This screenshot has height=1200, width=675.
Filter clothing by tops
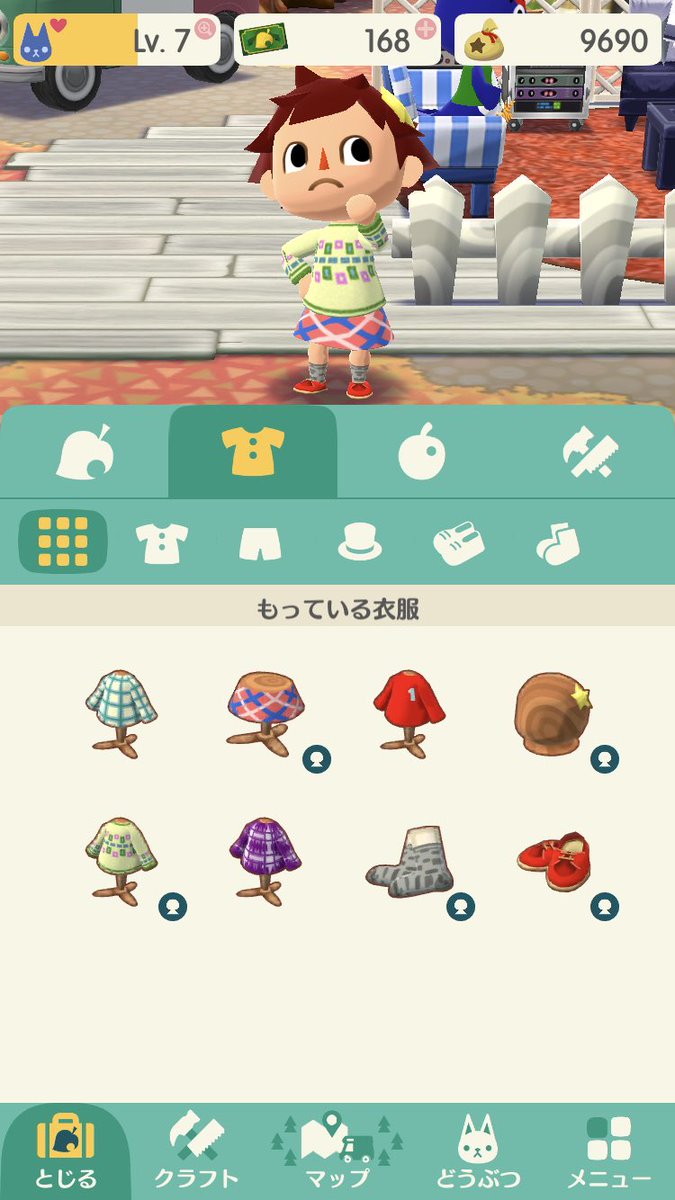[x=162, y=542]
